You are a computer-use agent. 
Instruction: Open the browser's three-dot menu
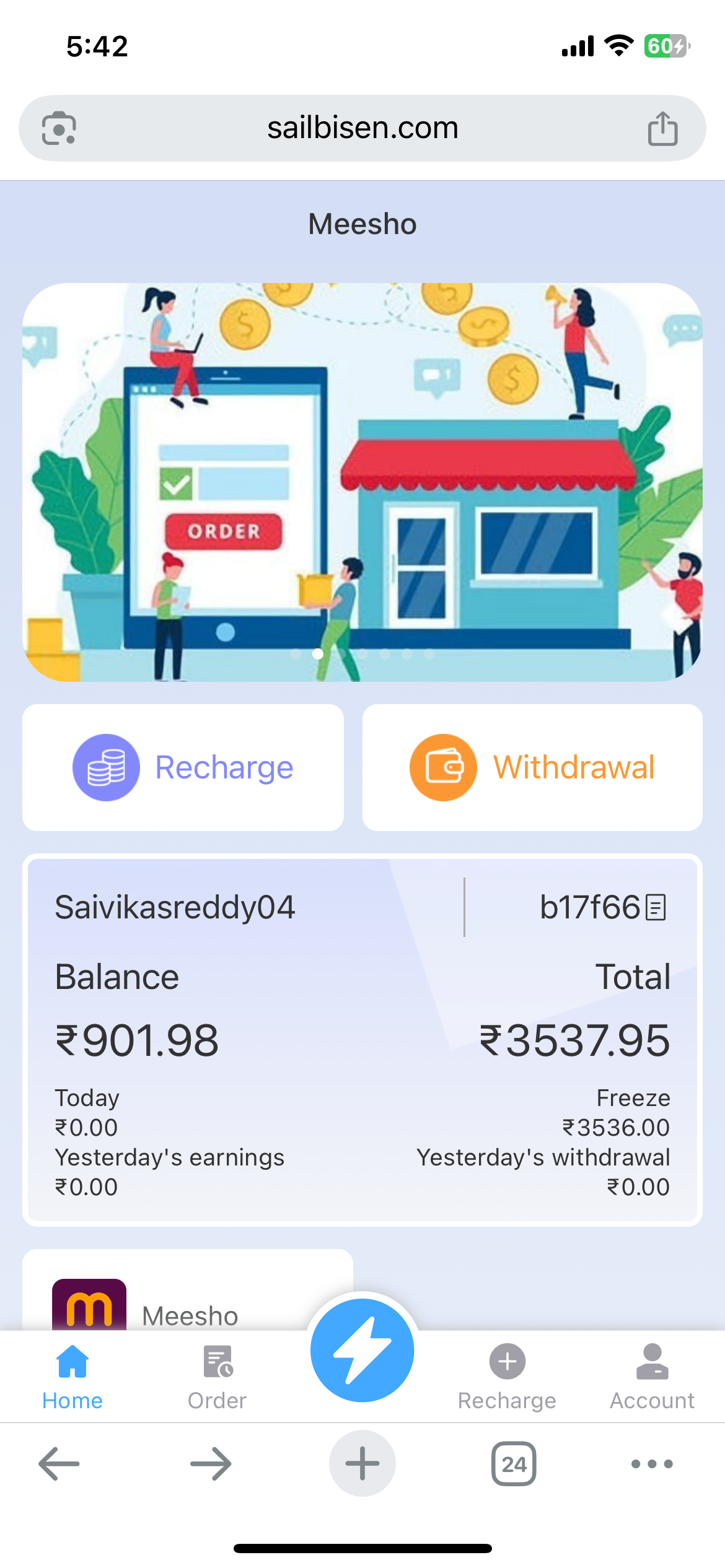(652, 1464)
